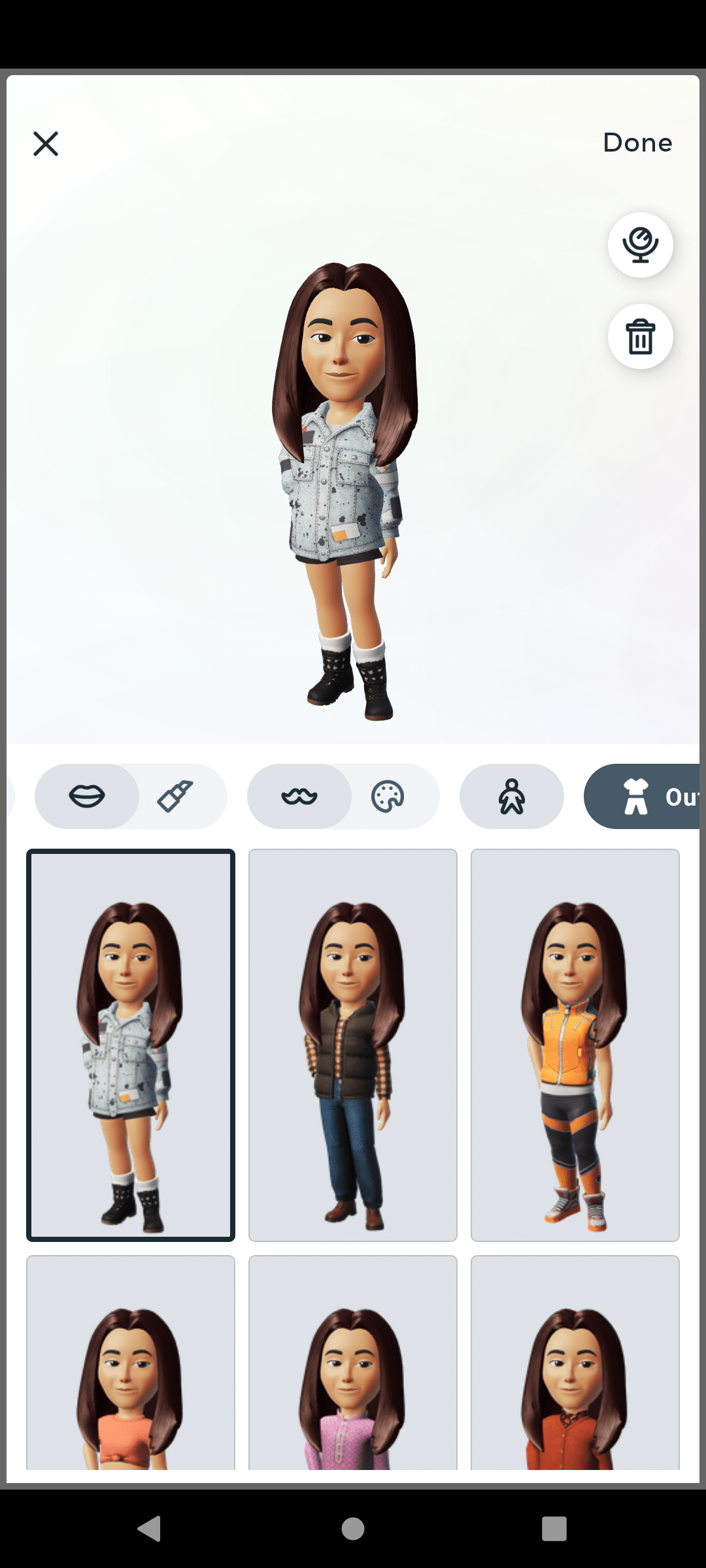Close the avatar editor
This screenshot has height=1568, width=706.
point(46,144)
